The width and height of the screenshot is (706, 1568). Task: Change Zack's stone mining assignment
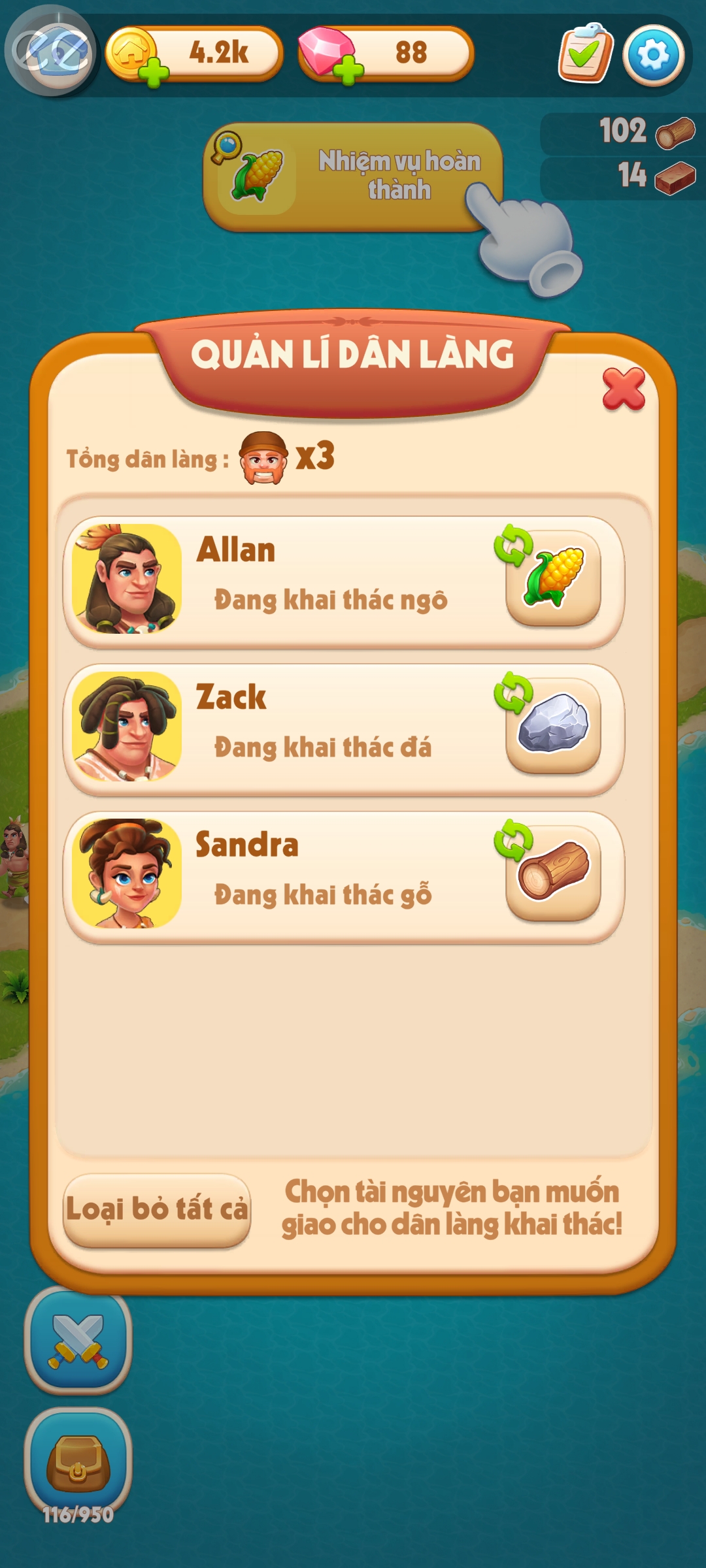(x=553, y=725)
